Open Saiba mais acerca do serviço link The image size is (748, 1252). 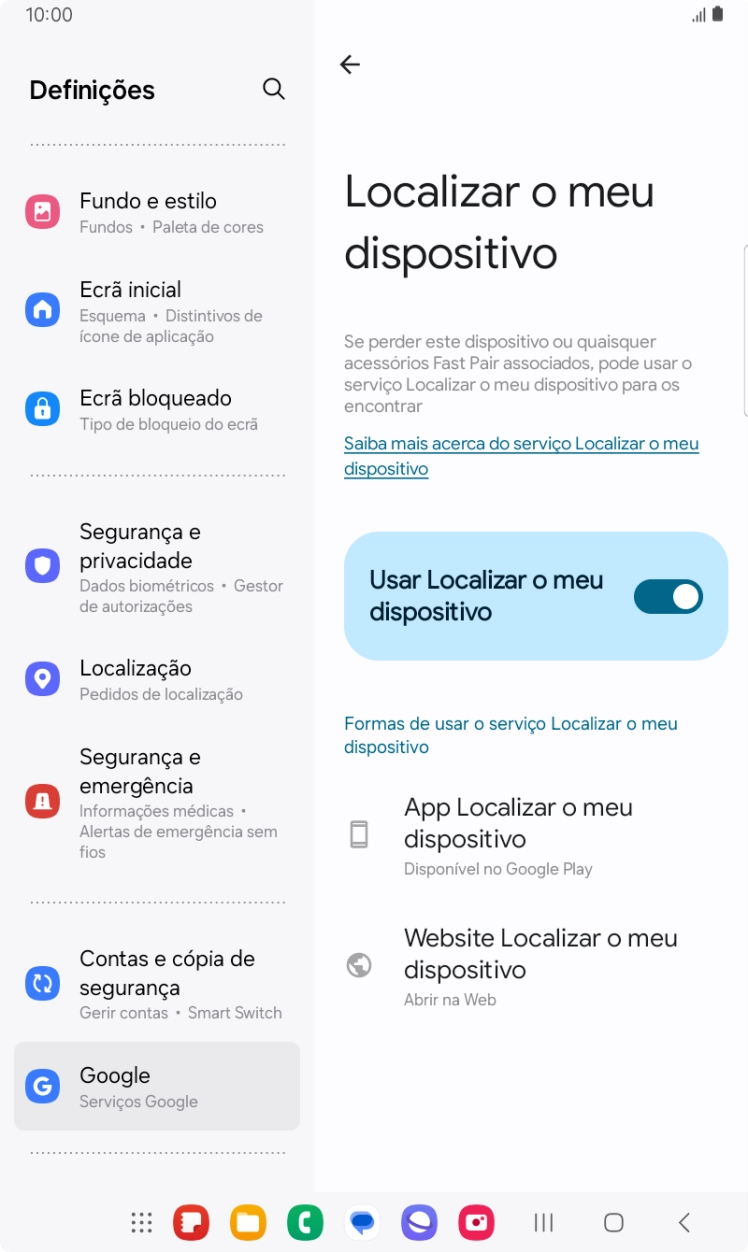click(520, 455)
